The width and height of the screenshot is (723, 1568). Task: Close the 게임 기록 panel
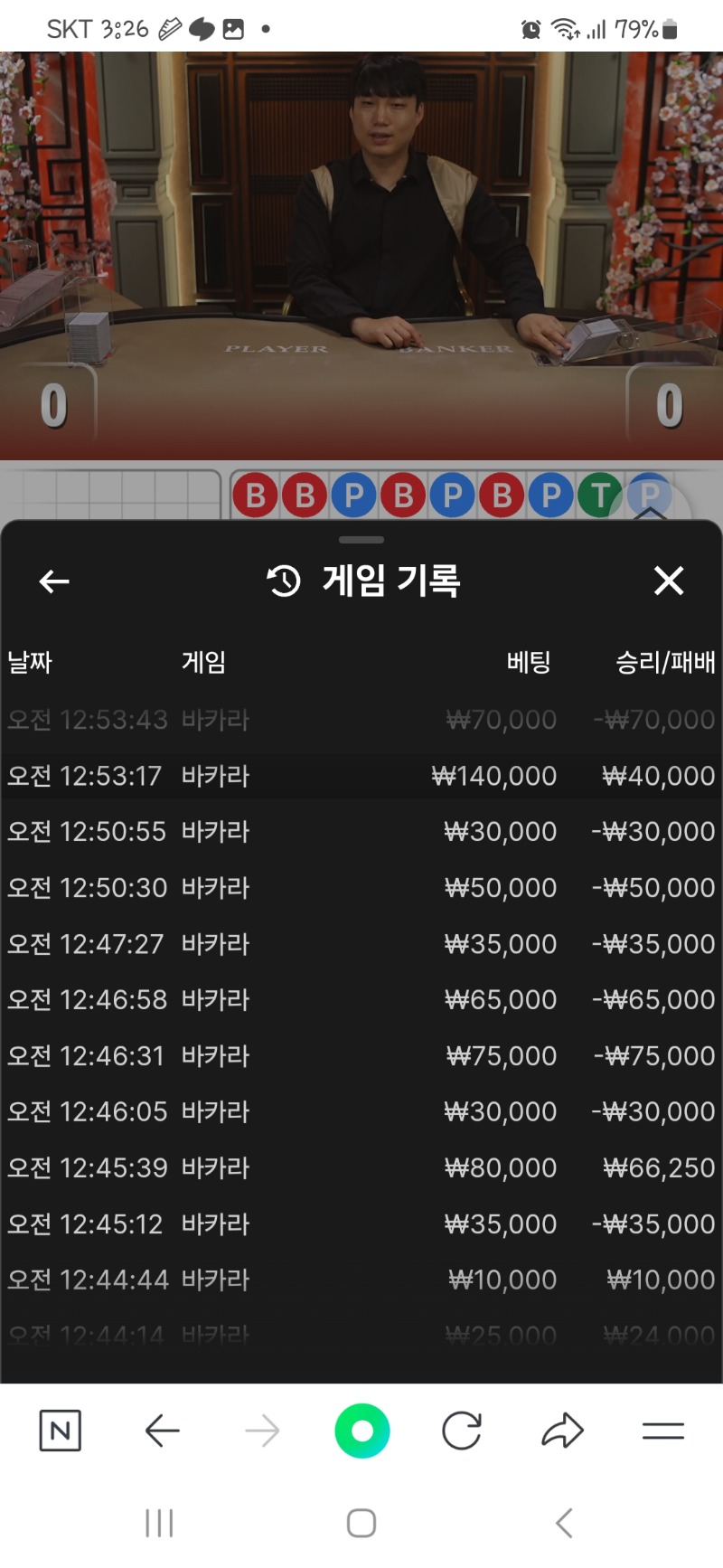coord(669,581)
